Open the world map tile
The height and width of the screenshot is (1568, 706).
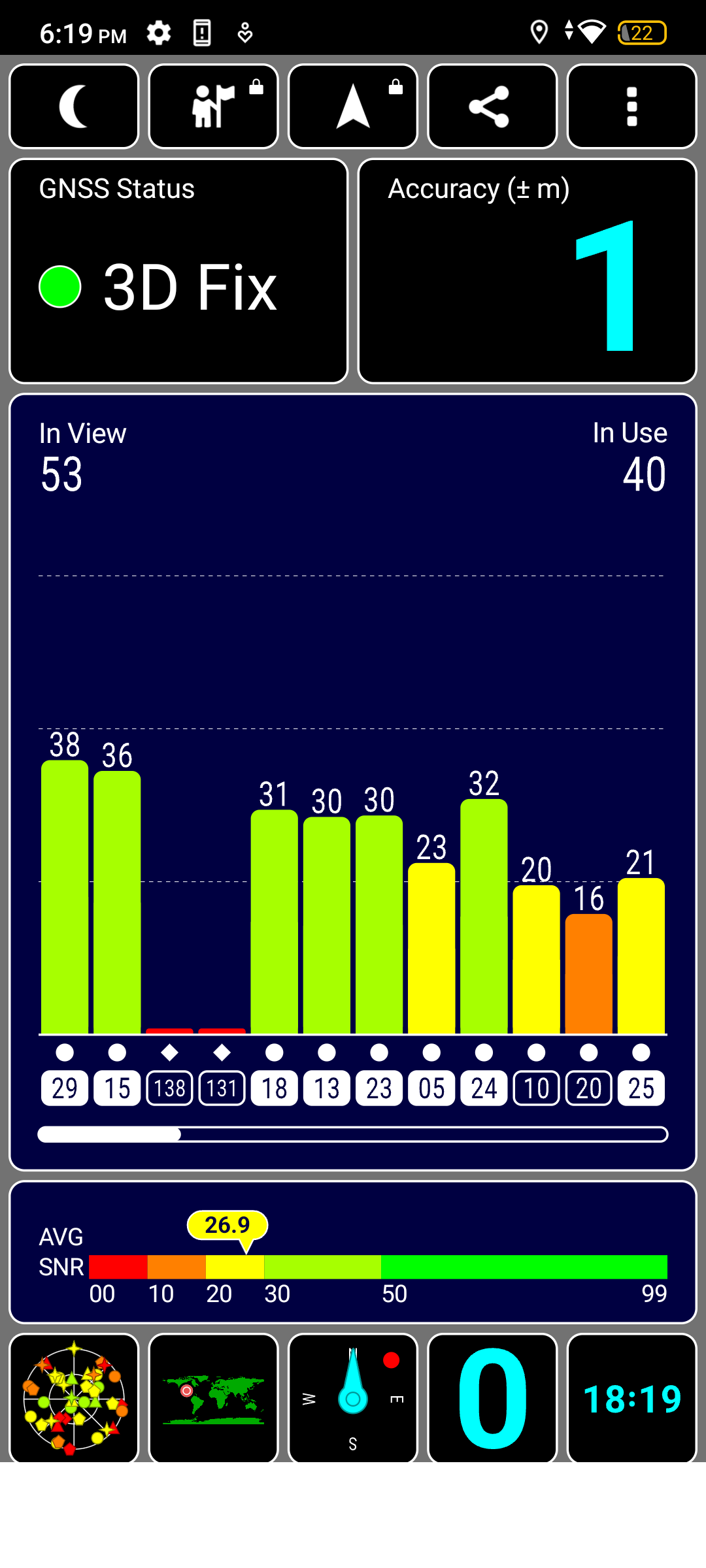coord(213,1397)
